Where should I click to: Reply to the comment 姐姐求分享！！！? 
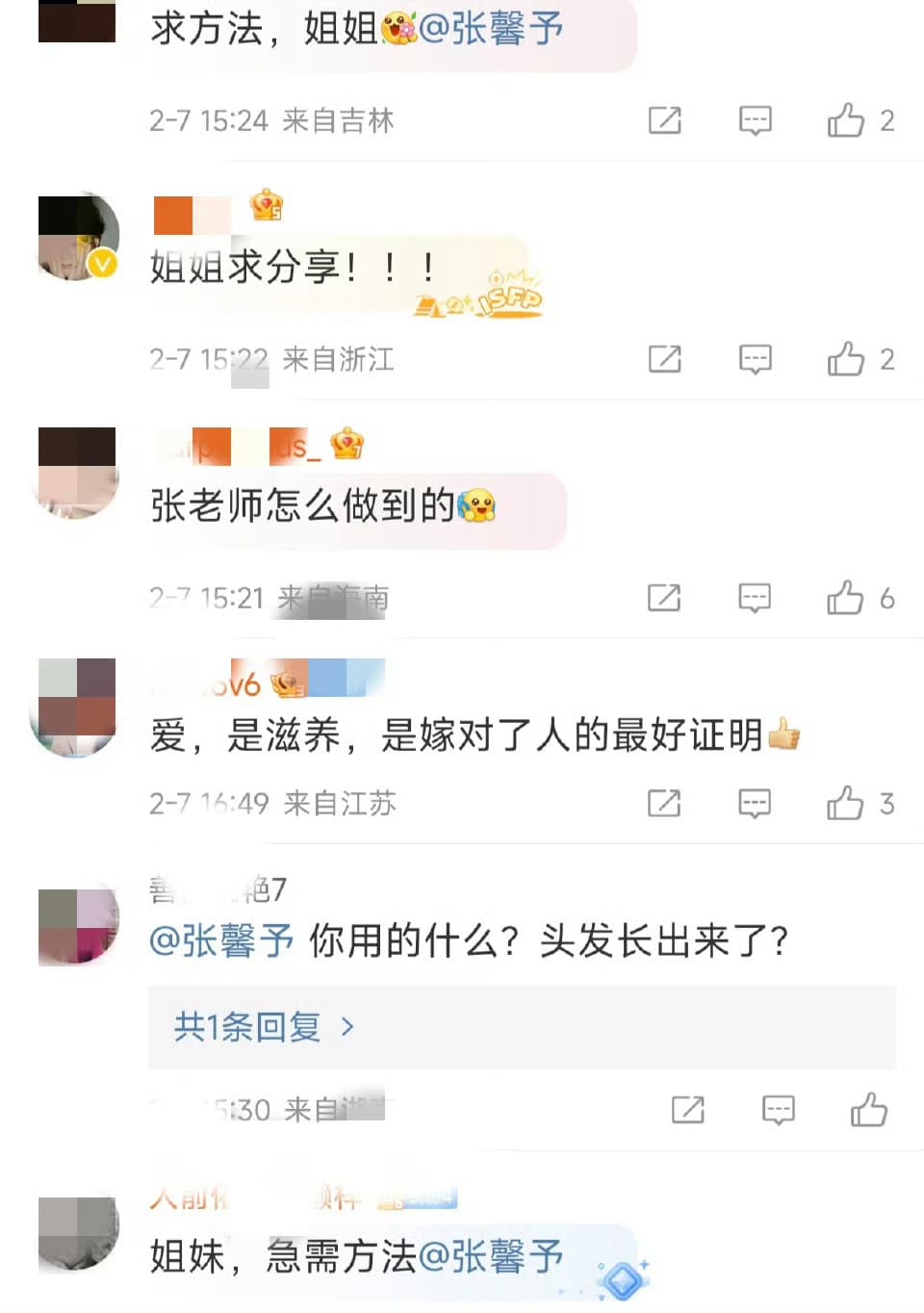756,359
